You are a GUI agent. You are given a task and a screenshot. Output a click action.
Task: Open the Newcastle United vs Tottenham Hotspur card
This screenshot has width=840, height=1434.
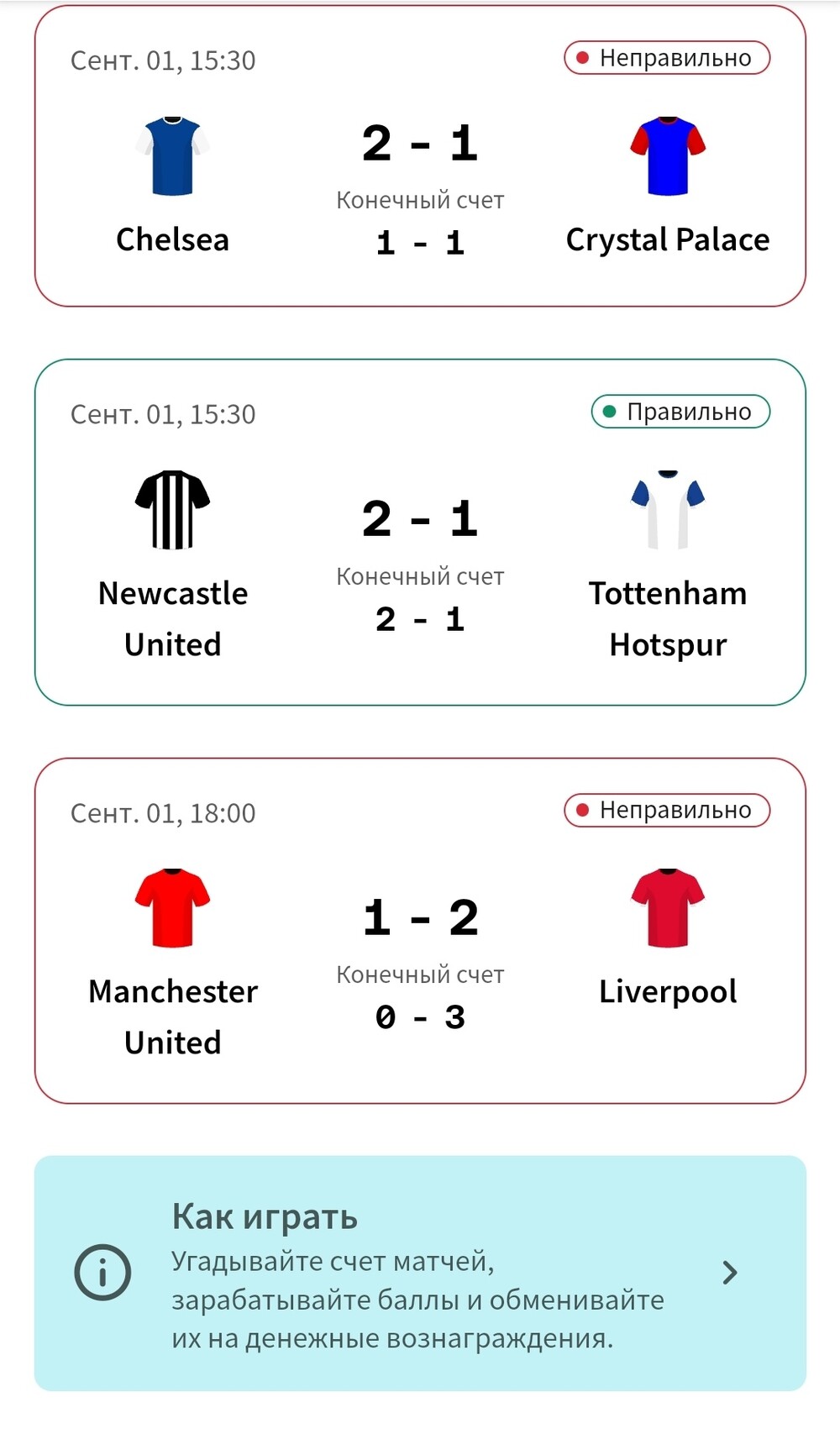point(420,532)
